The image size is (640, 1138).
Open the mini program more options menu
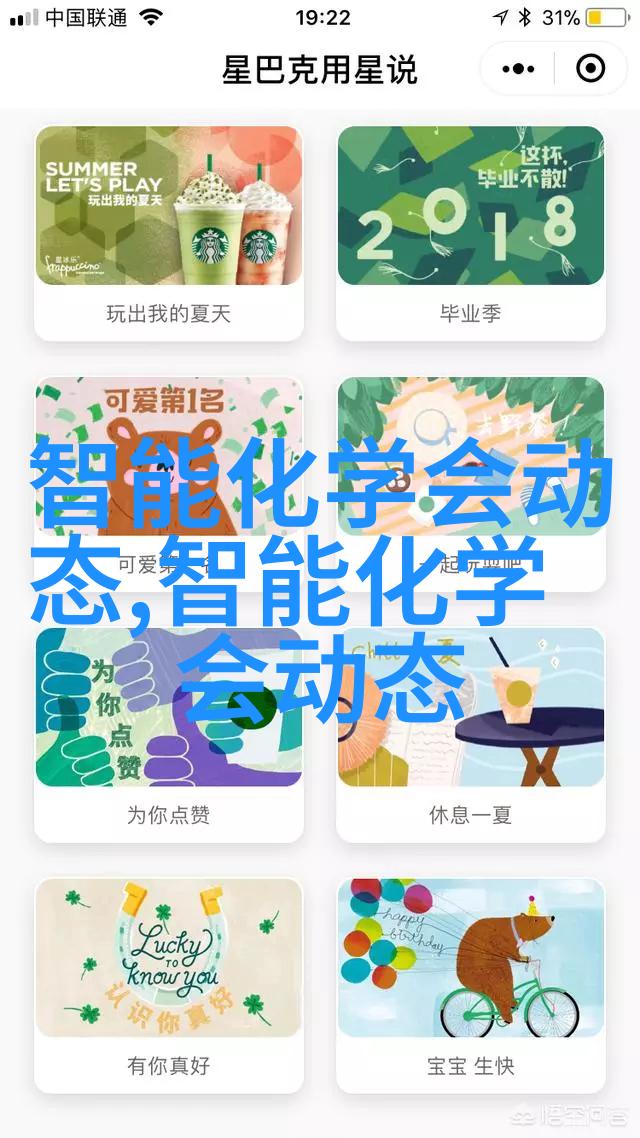pyautogui.click(x=517, y=70)
